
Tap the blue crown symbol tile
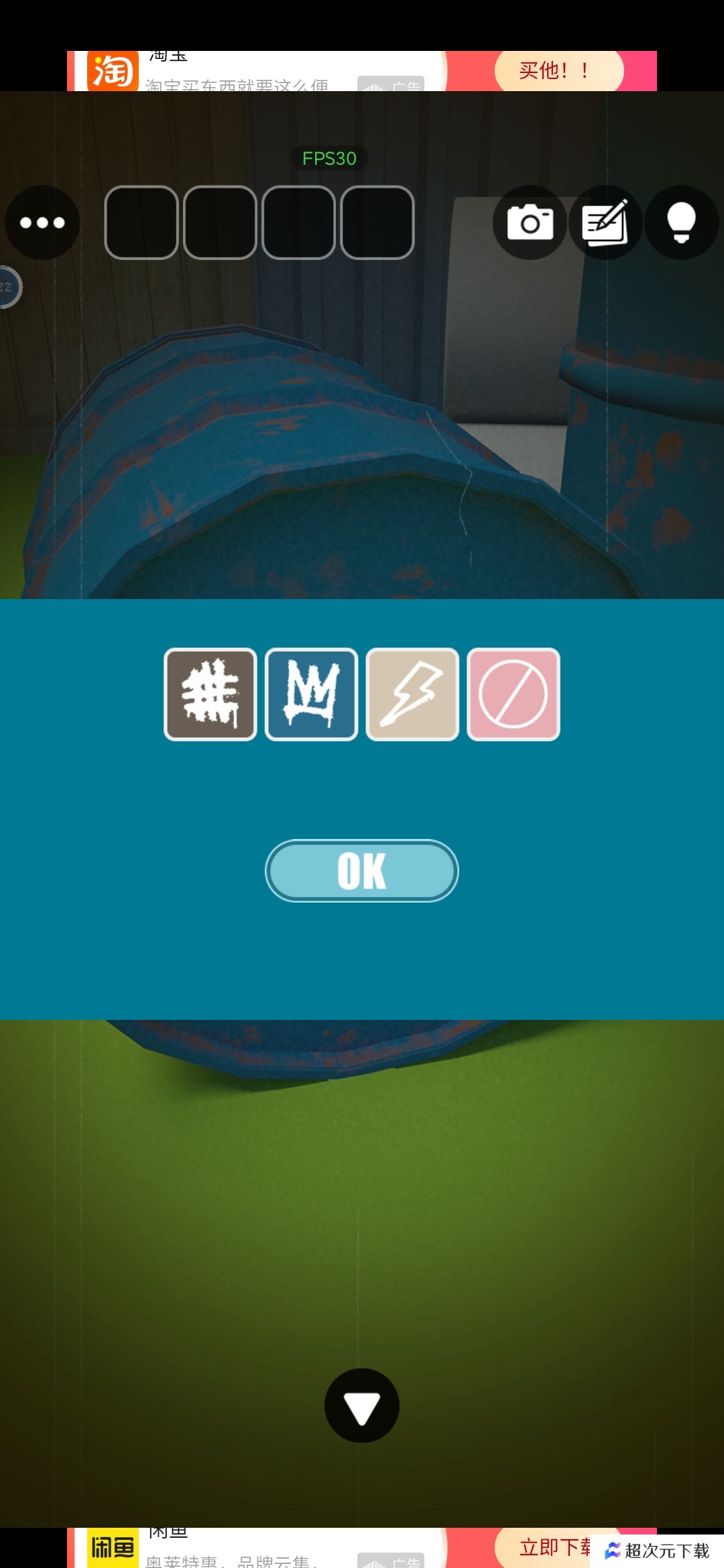[311, 694]
